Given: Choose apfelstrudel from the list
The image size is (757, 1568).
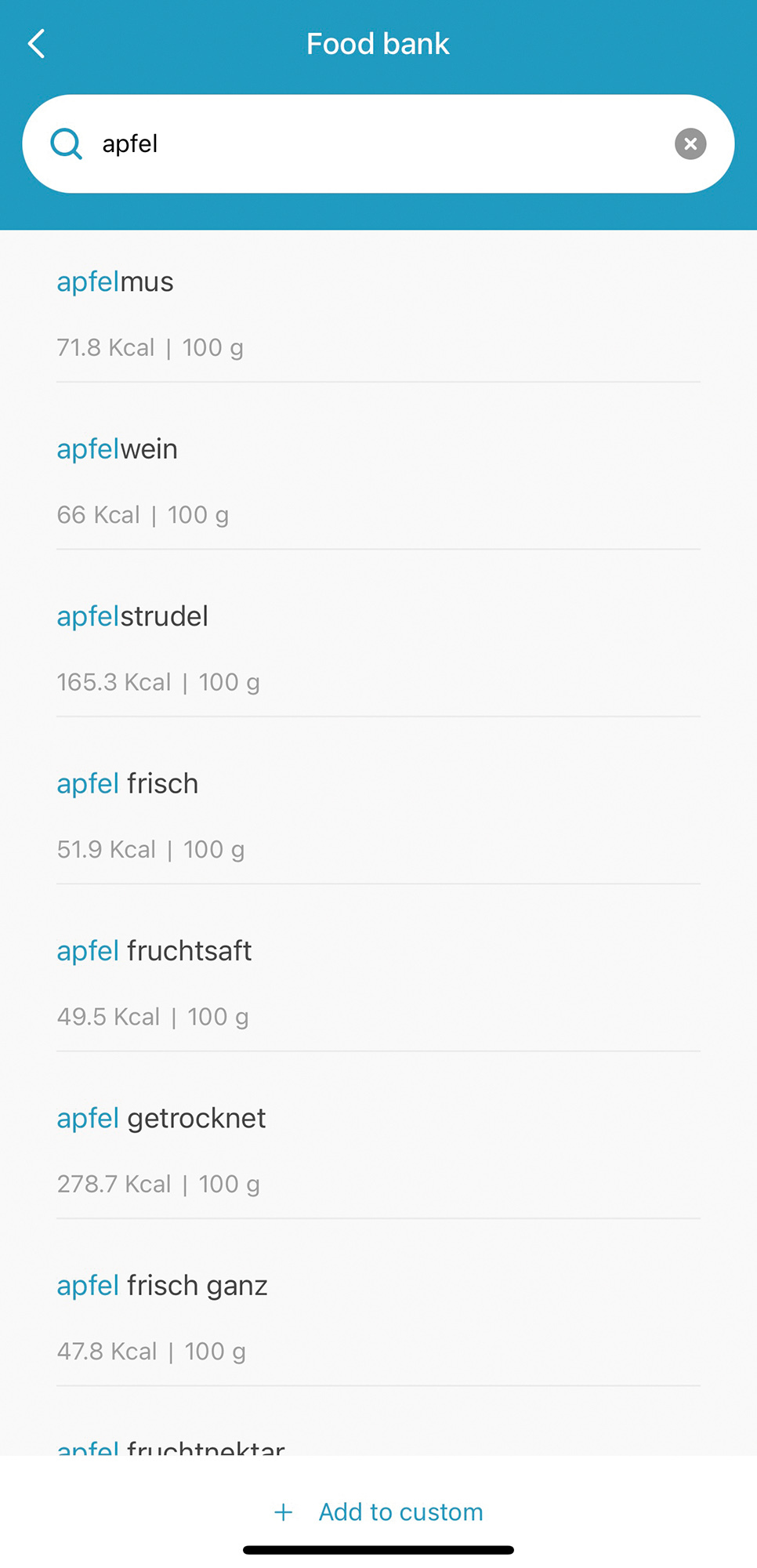Looking at the screenshot, I should 378,648.
